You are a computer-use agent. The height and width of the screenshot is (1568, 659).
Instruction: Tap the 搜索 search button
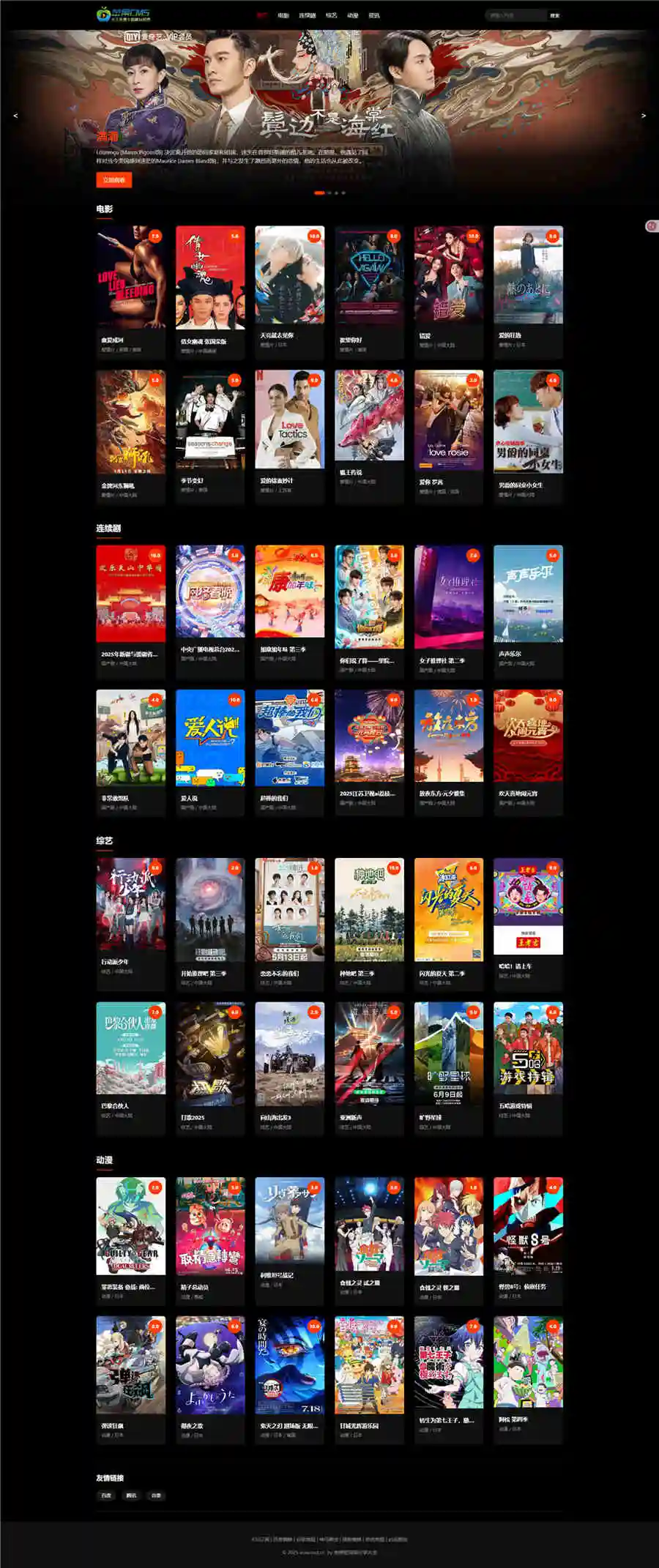pos(555,15)
